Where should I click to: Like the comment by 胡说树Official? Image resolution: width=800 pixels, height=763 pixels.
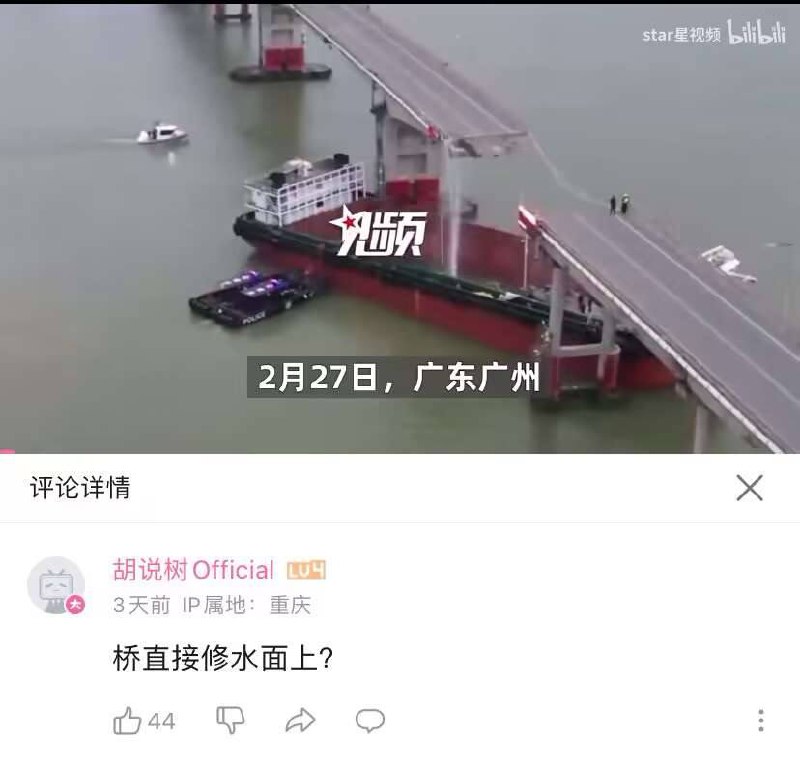point(127,721)
